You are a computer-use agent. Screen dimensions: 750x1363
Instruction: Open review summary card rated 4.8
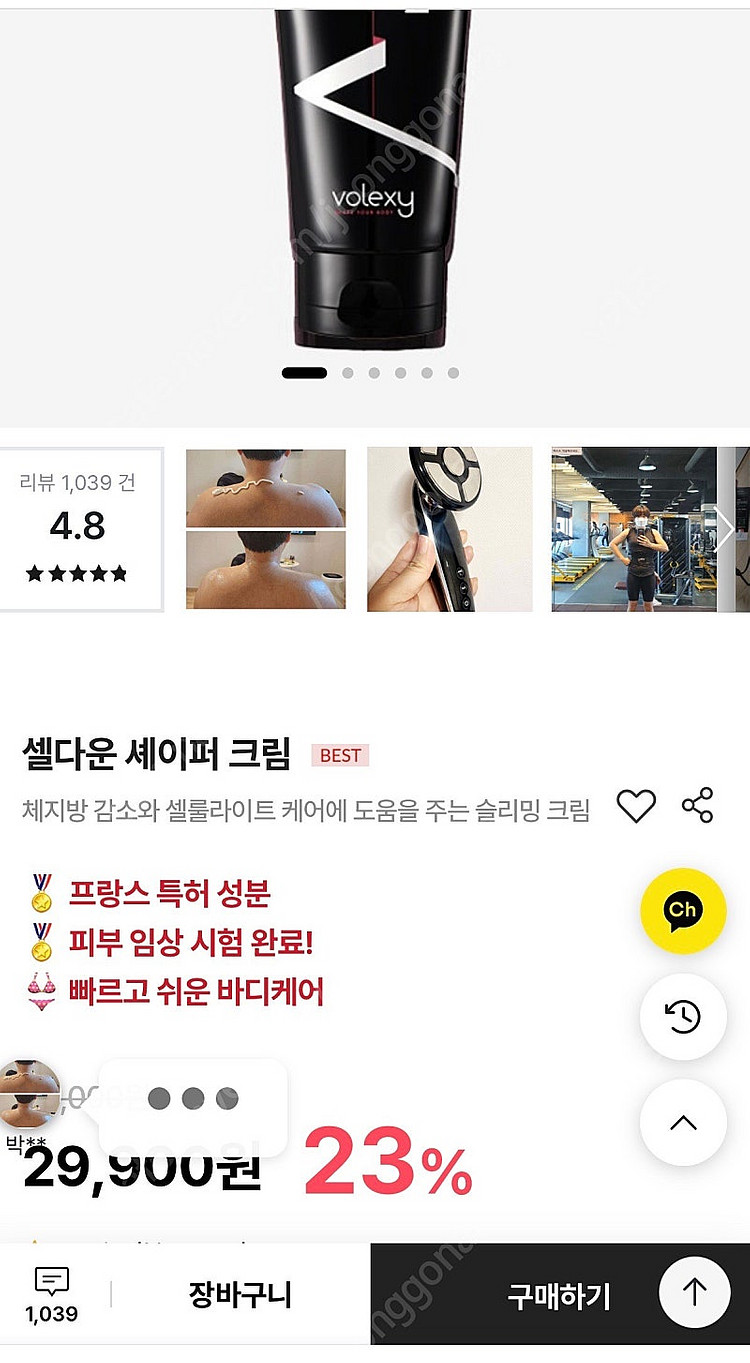coord(78,529)
